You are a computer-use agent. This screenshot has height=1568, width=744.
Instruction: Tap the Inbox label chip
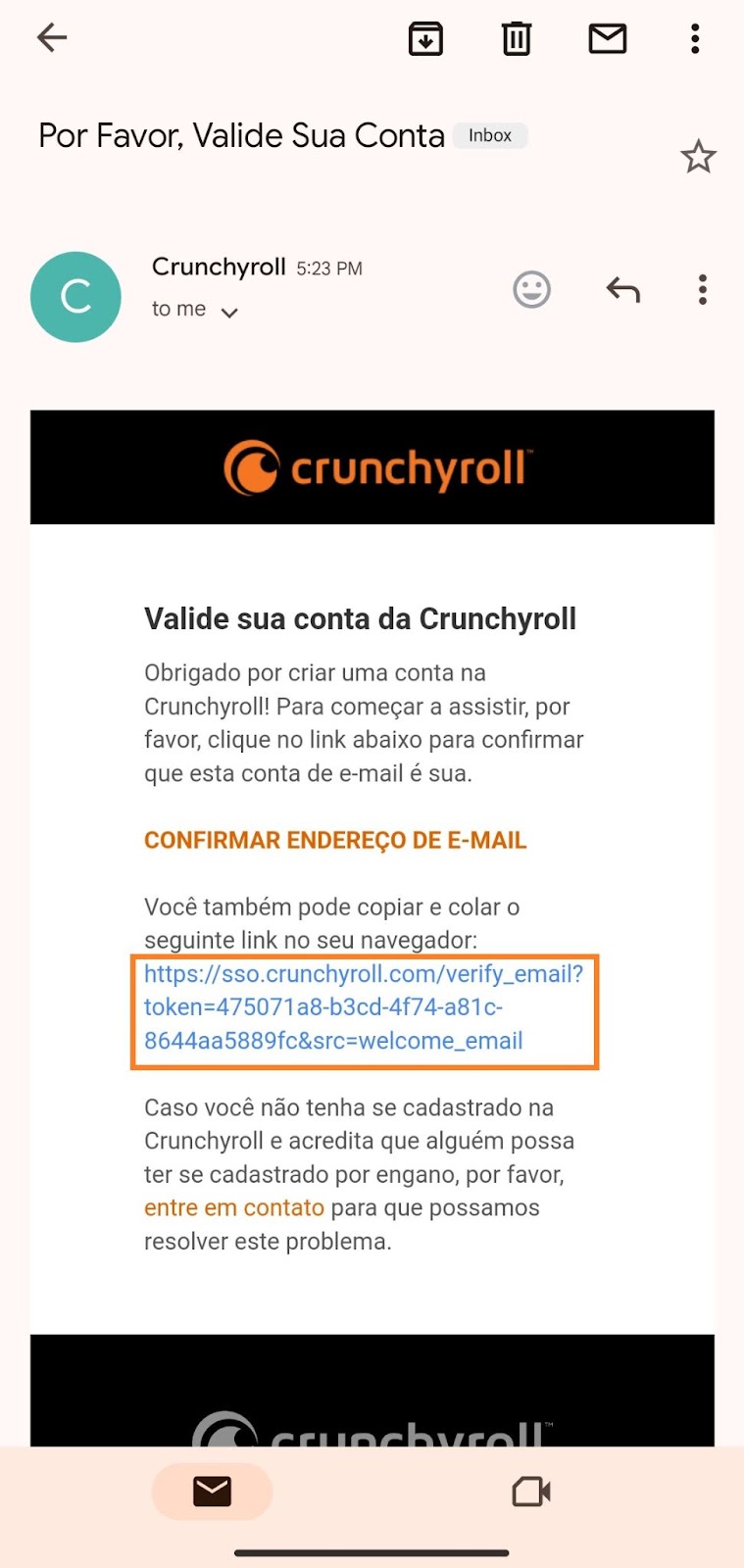(490, 135)
